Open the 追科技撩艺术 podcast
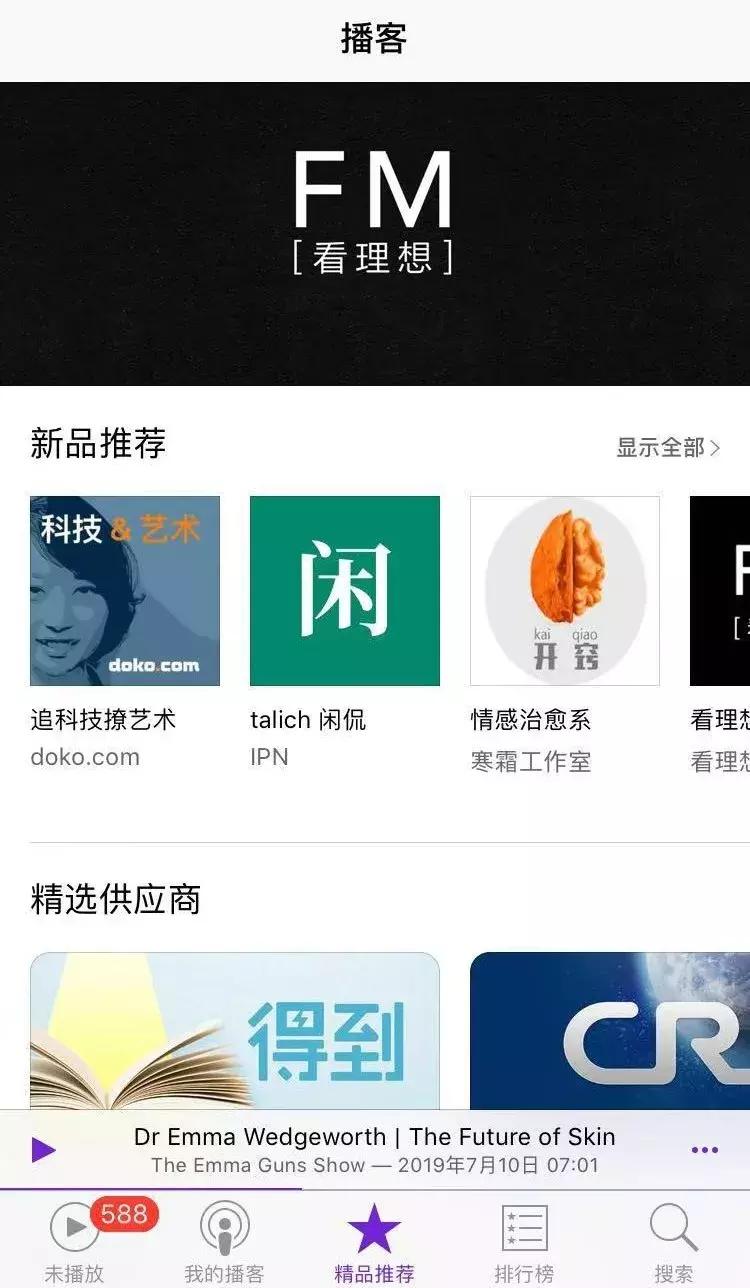The width and height of the screenshot is (750, 1288). [124, 591]
